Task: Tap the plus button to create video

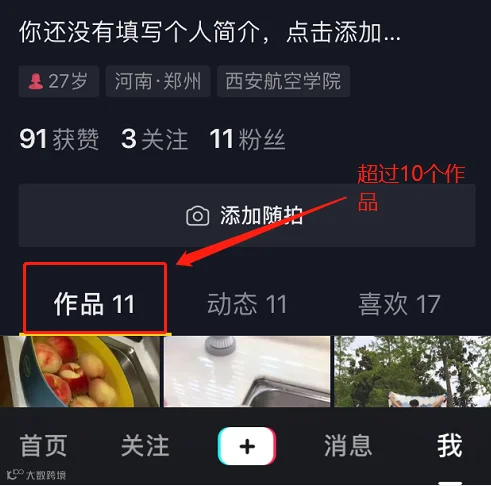Action: (247, 446)
